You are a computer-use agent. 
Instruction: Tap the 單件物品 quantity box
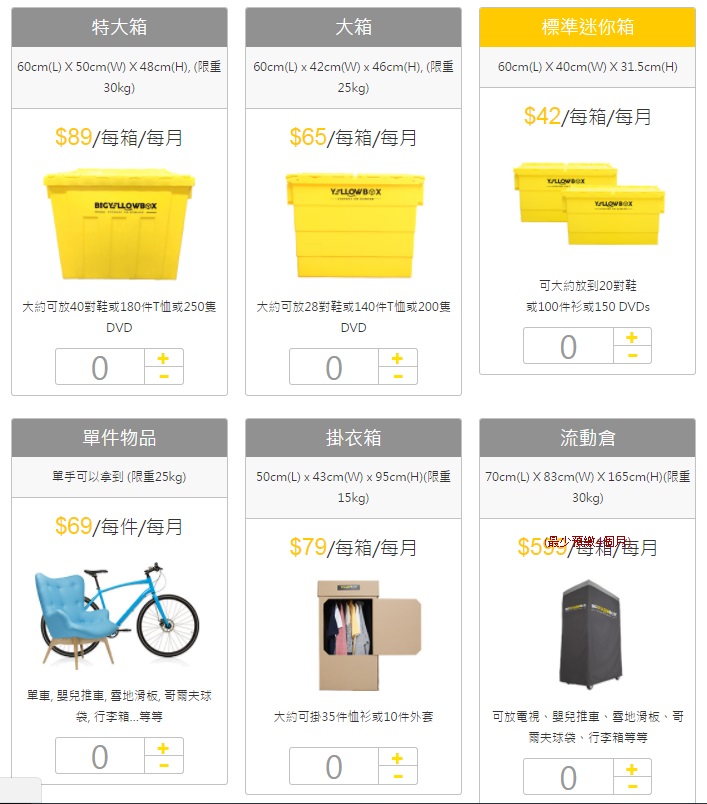100,756
